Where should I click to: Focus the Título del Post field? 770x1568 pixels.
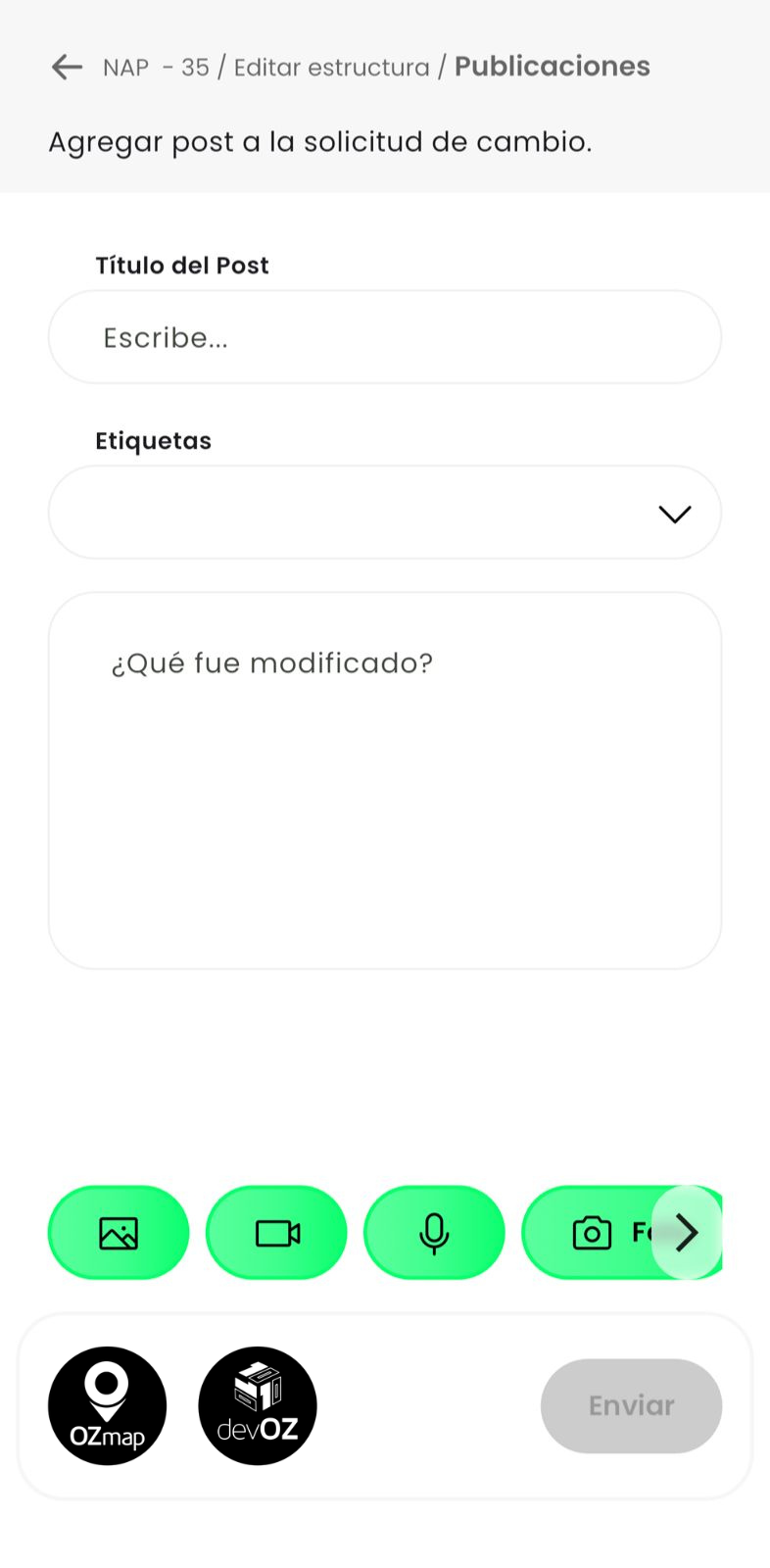[x=384, y=337]
